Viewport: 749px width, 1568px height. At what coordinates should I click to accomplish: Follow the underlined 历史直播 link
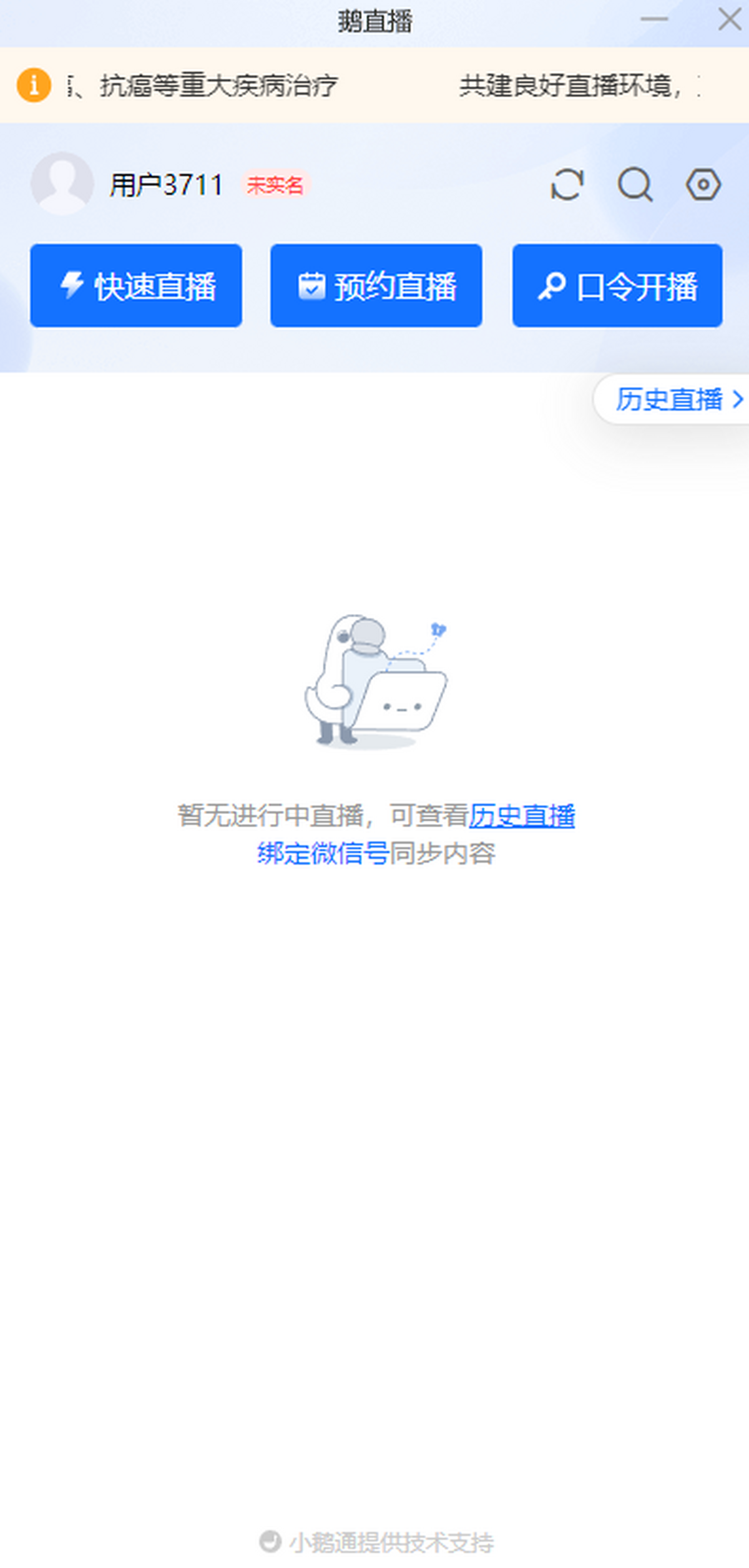coord(522,816)
